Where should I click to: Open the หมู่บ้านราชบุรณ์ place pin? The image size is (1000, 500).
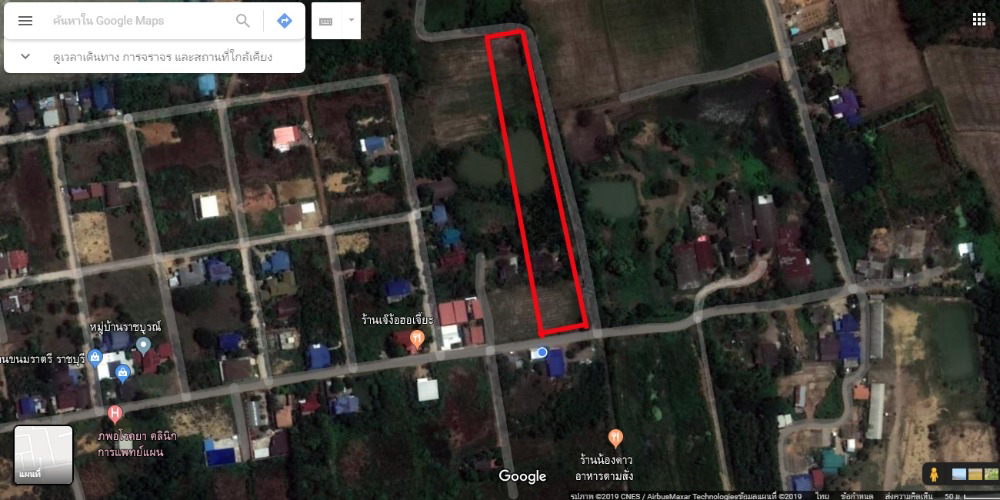143,346
